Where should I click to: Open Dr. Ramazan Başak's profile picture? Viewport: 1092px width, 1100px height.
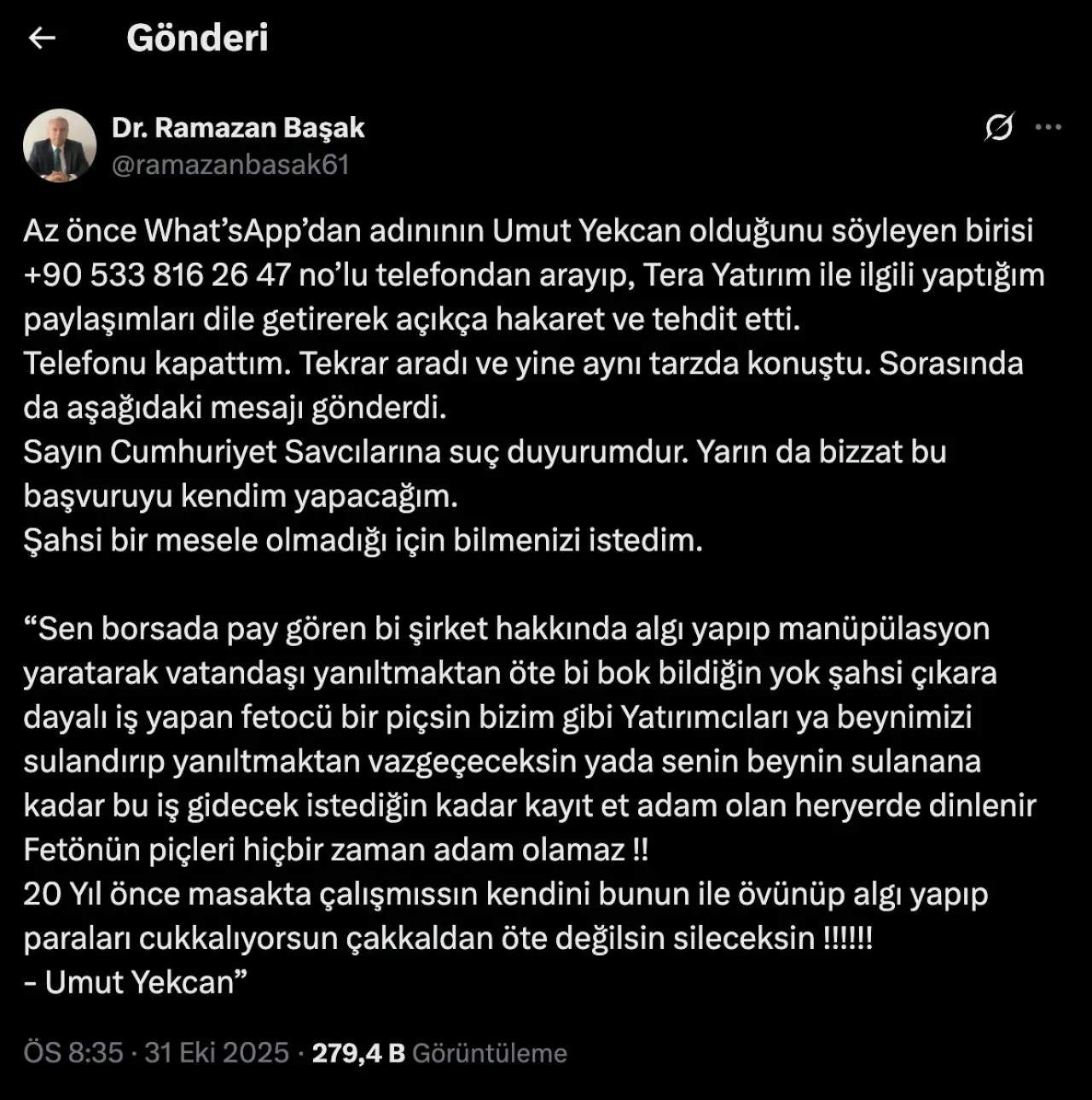coord(60,146)
